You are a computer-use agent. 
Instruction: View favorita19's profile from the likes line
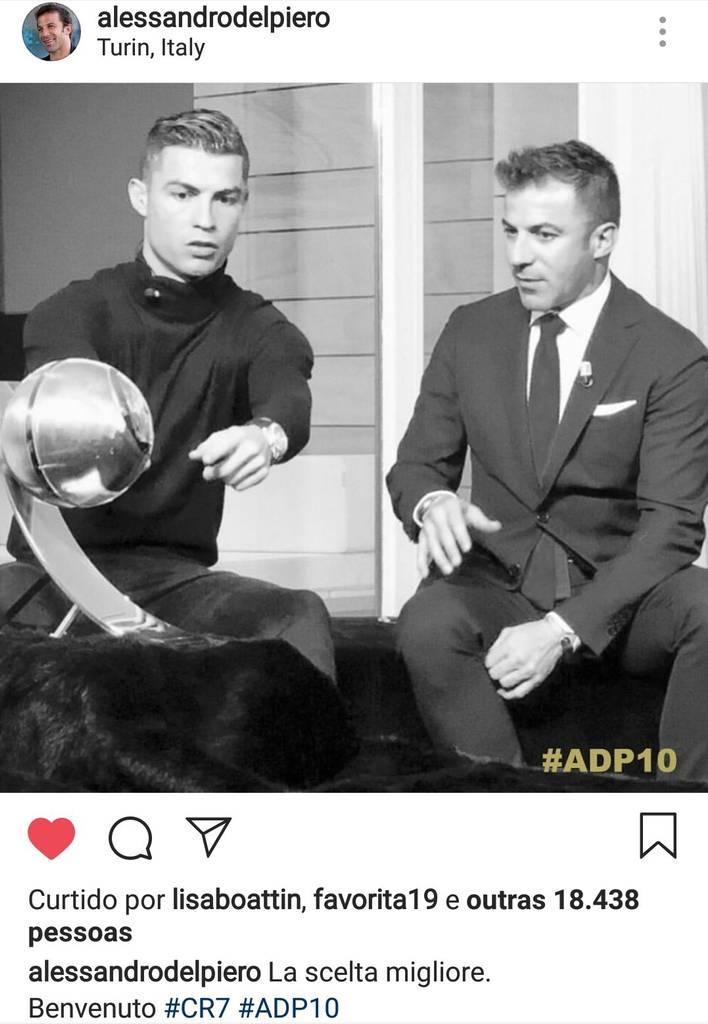click(375, 900)
